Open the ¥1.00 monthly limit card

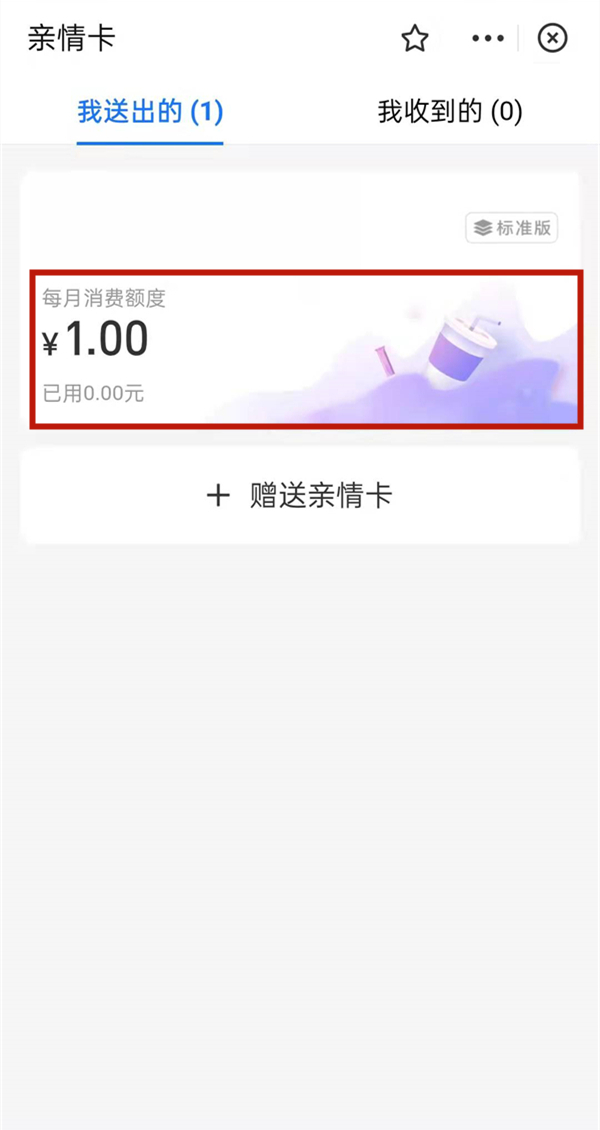305,348
